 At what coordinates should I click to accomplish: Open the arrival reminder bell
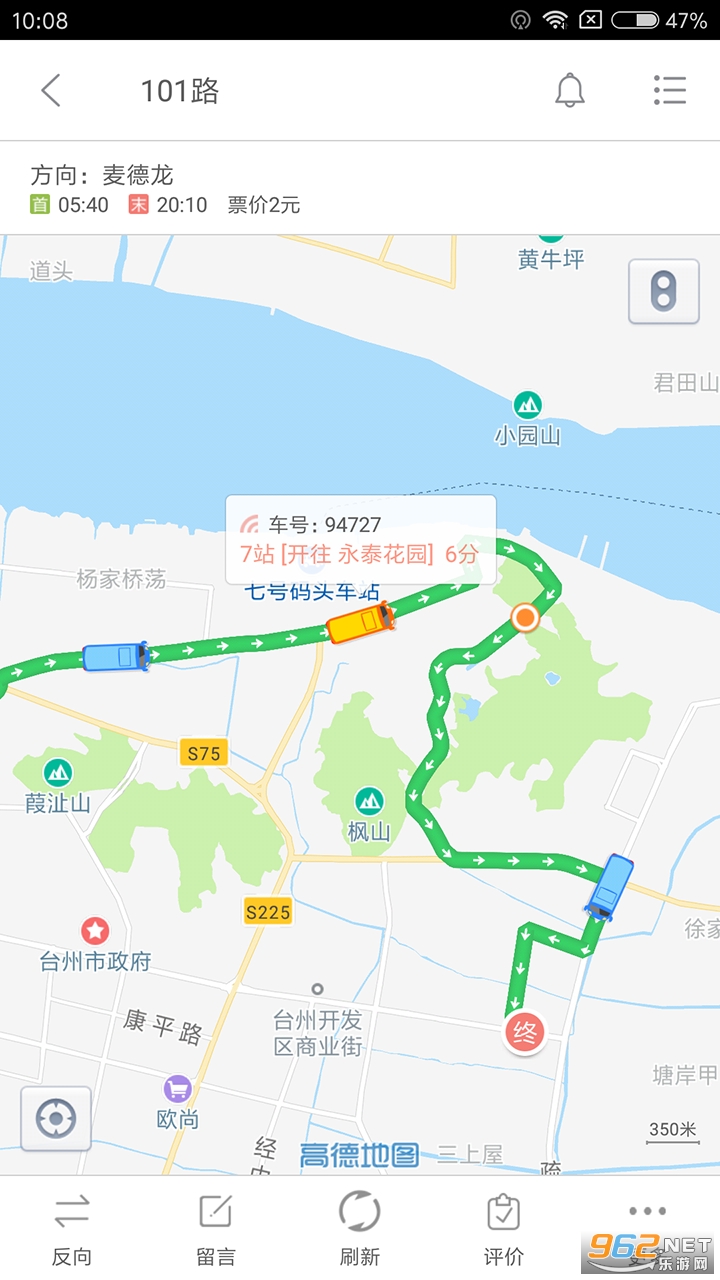(x=570, y=91)
